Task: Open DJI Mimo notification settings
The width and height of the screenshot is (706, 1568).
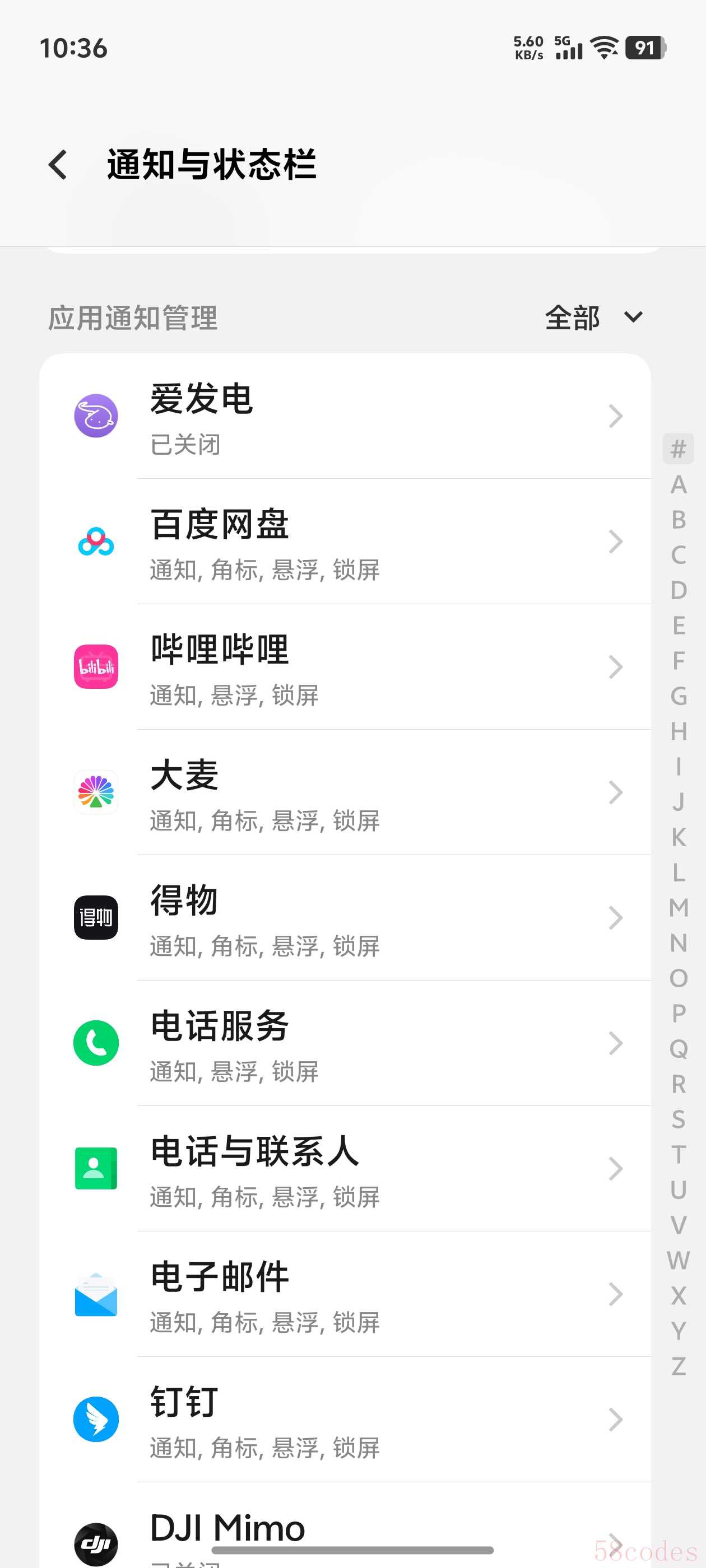Action: click(x=345, y=1534)
